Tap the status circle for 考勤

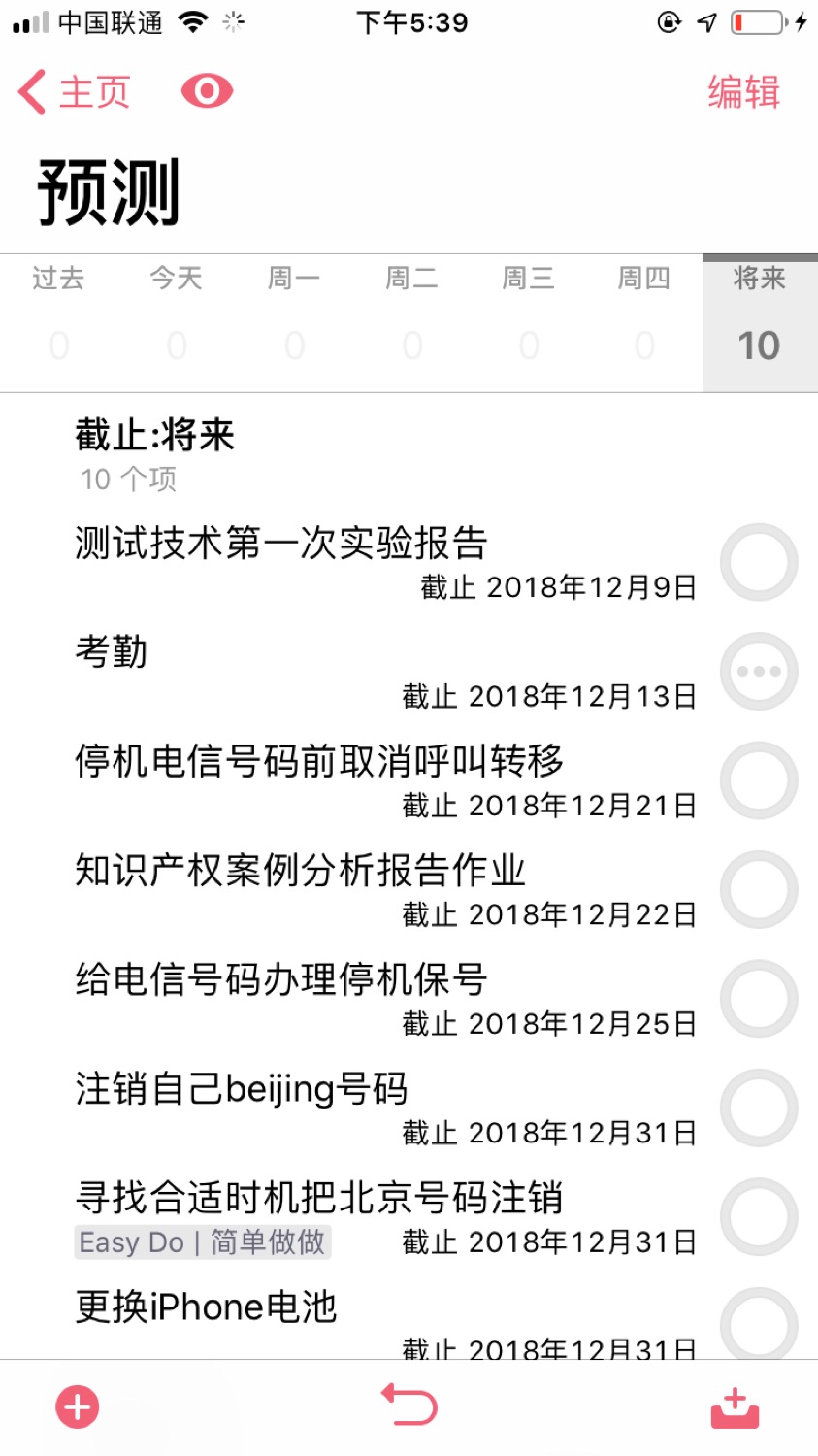click(759, 672)
